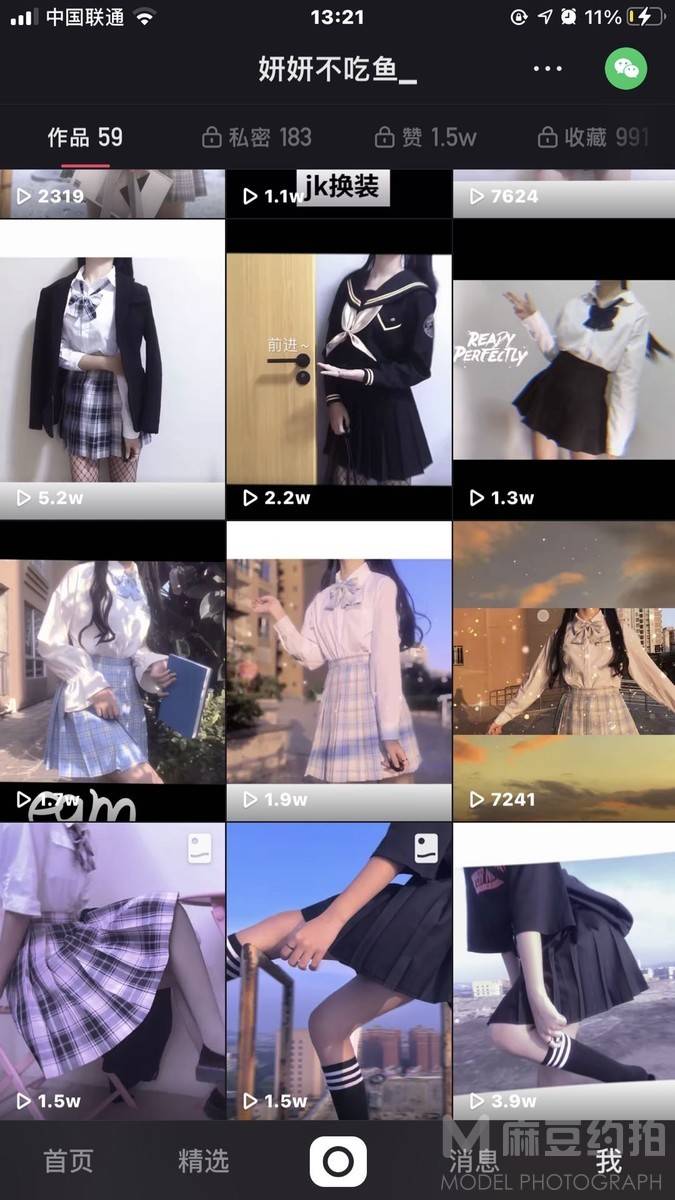Switch to the 精选 tab
The height and width of the screenshot is (1200, 675).
coord(203,1161)
